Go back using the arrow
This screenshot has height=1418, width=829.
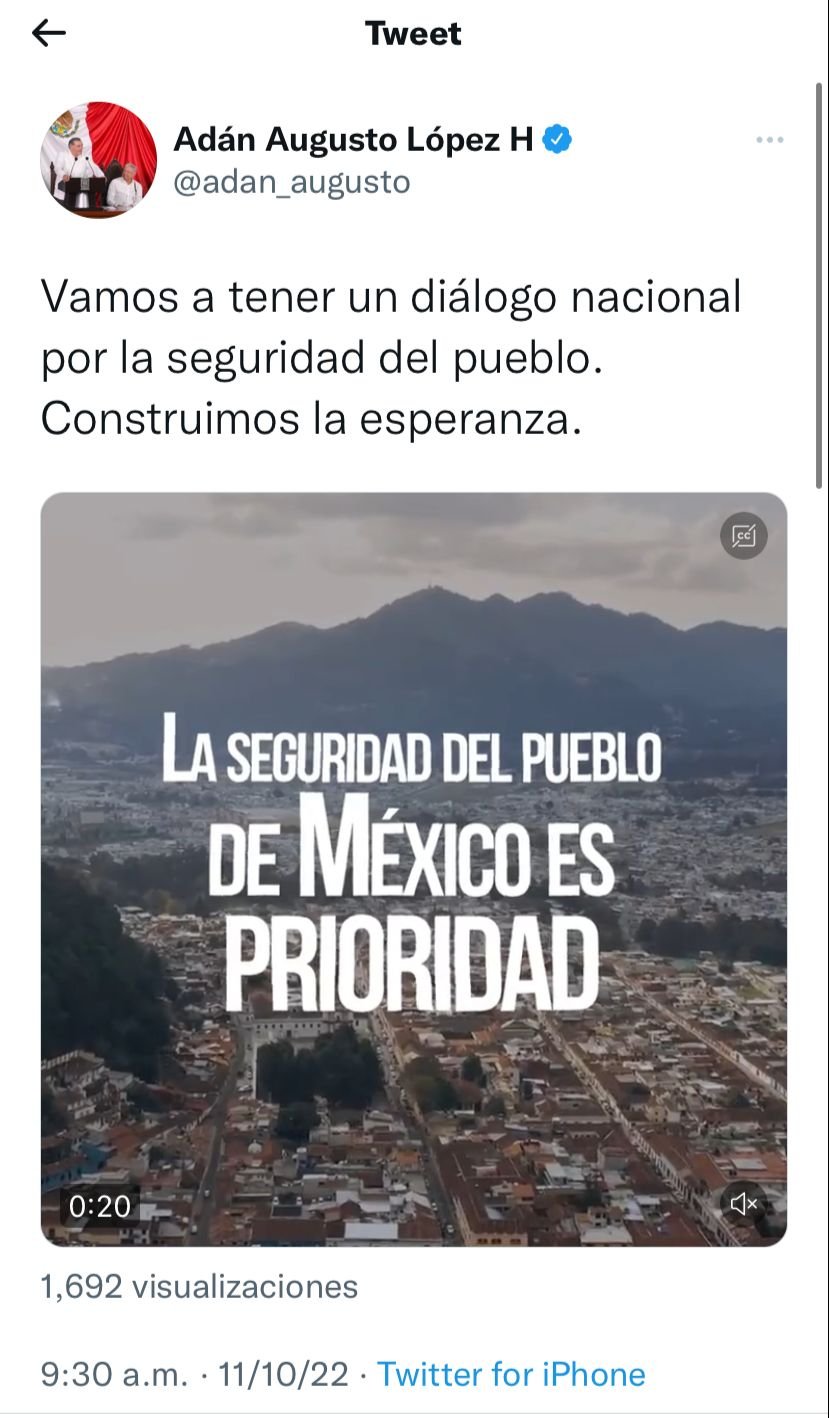click(48, 34)
